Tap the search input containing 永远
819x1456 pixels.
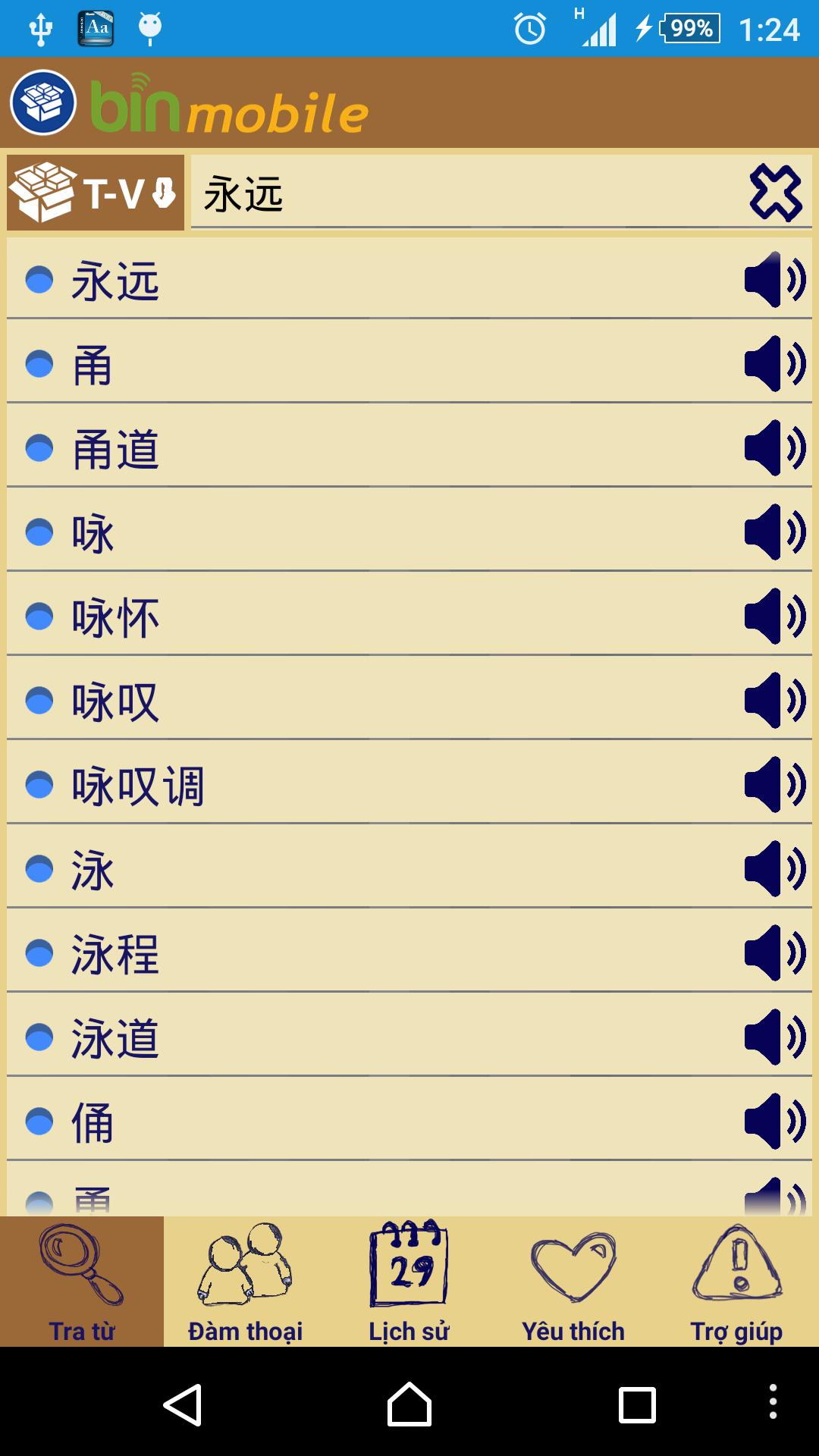click(x=455, y=192)
